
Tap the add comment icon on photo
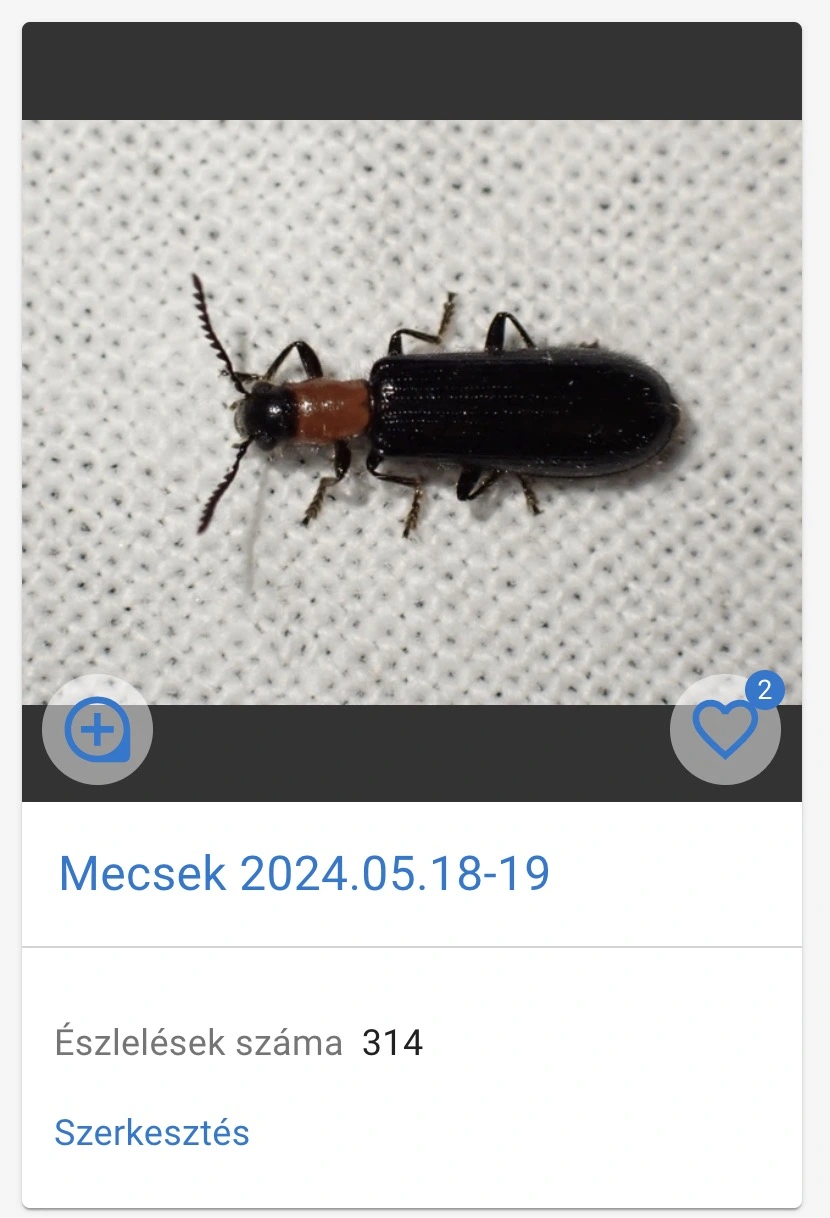click(x=97, y=730)
